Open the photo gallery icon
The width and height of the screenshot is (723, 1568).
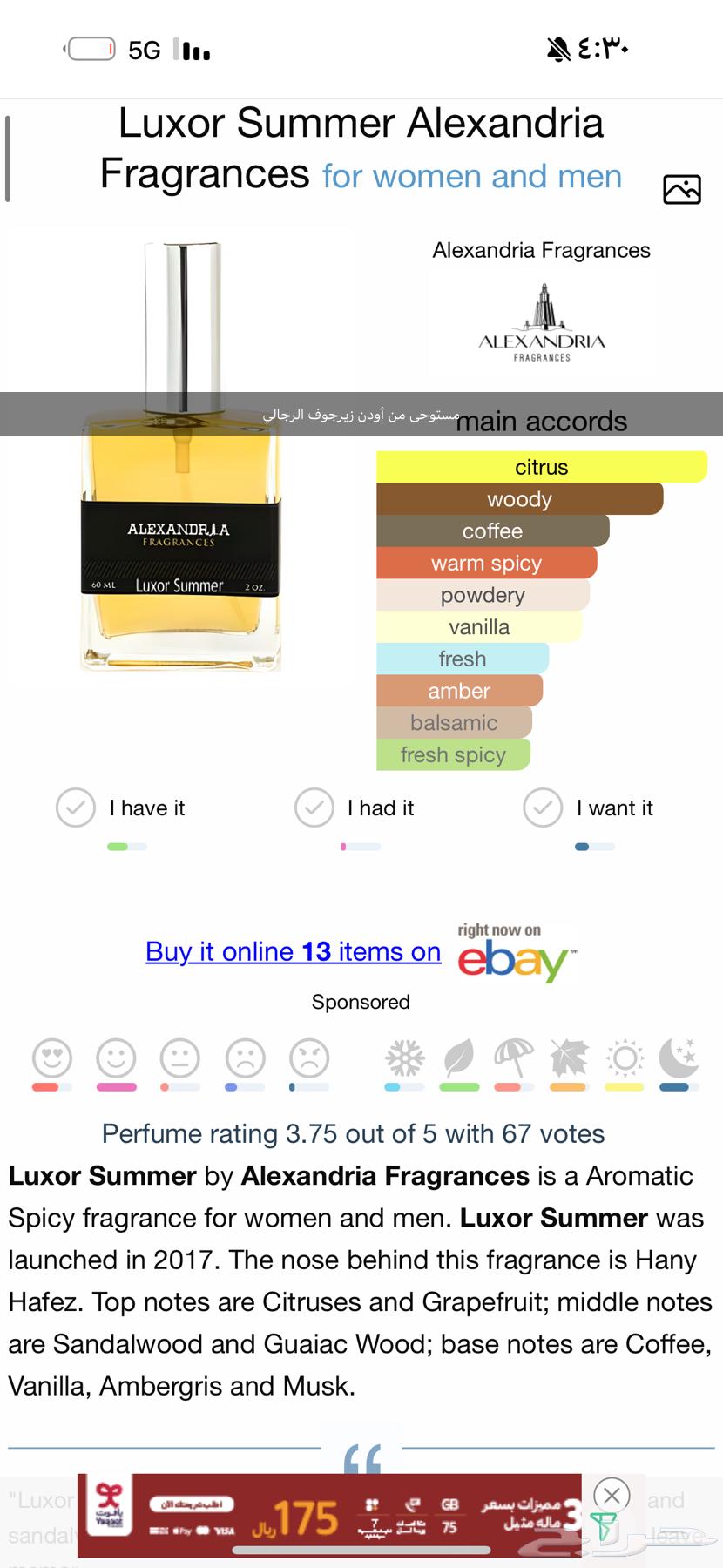coord(681,189)
